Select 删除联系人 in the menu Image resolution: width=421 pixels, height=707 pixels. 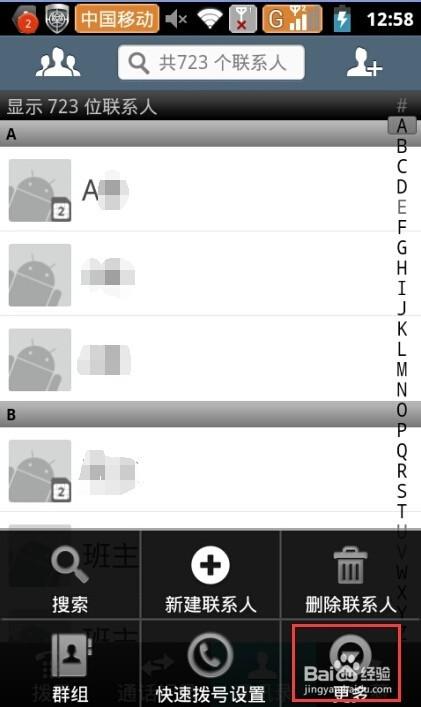click(x=351, y=575)
